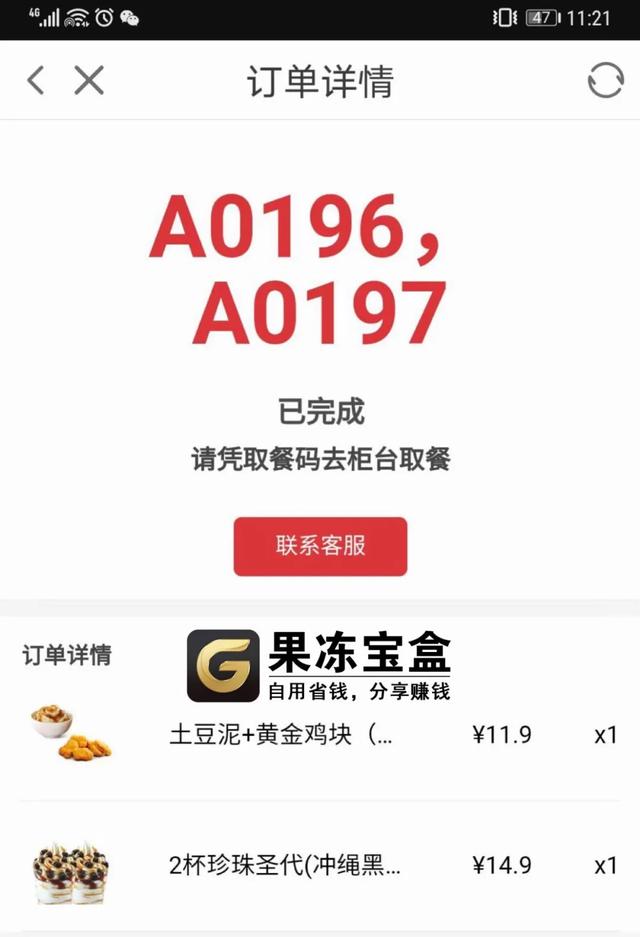Tap the 联系客服 button
Image resolution: width=640 pixels, height=937 pixels.
point(320,546)
